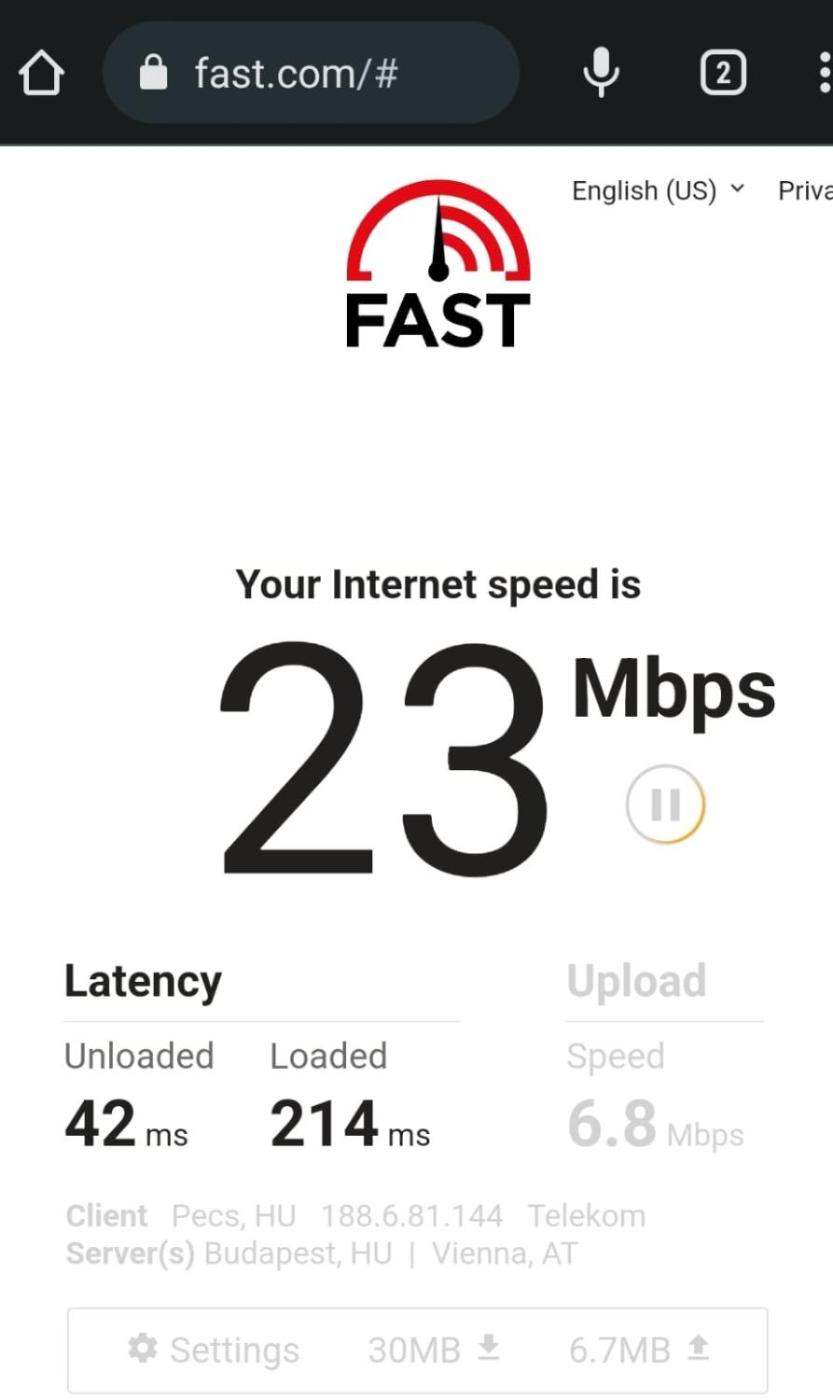Go to the browser home page
The image size is (833, 1400).
41,74
